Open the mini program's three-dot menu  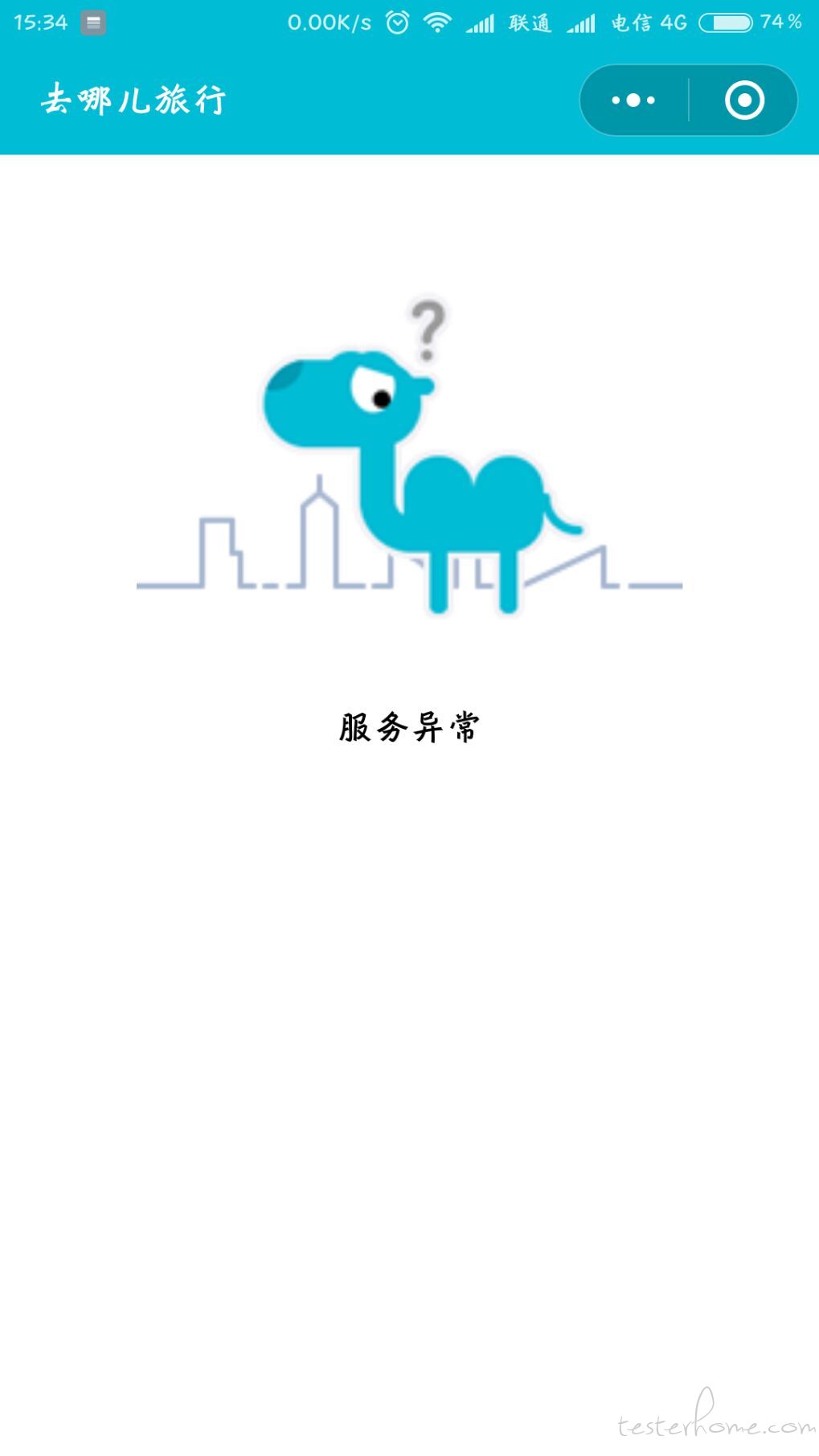[633, 100]
